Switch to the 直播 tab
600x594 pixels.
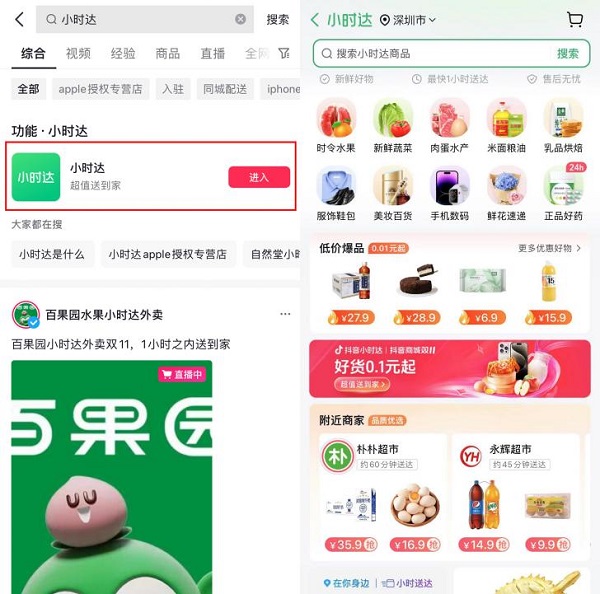(x=212, y=54)
